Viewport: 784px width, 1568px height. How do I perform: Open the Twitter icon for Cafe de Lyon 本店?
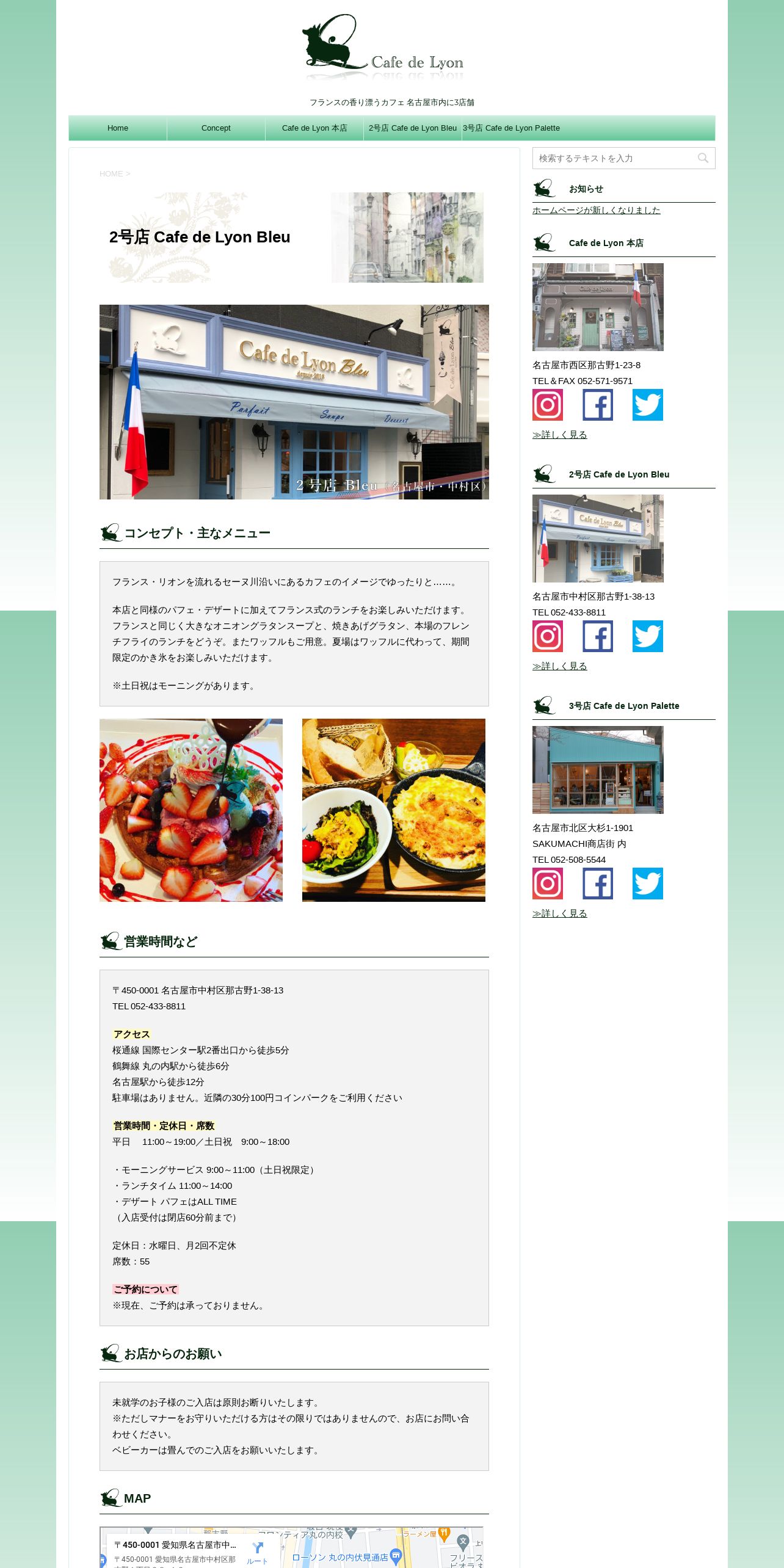pyautogui.click(x=648, y=405)
